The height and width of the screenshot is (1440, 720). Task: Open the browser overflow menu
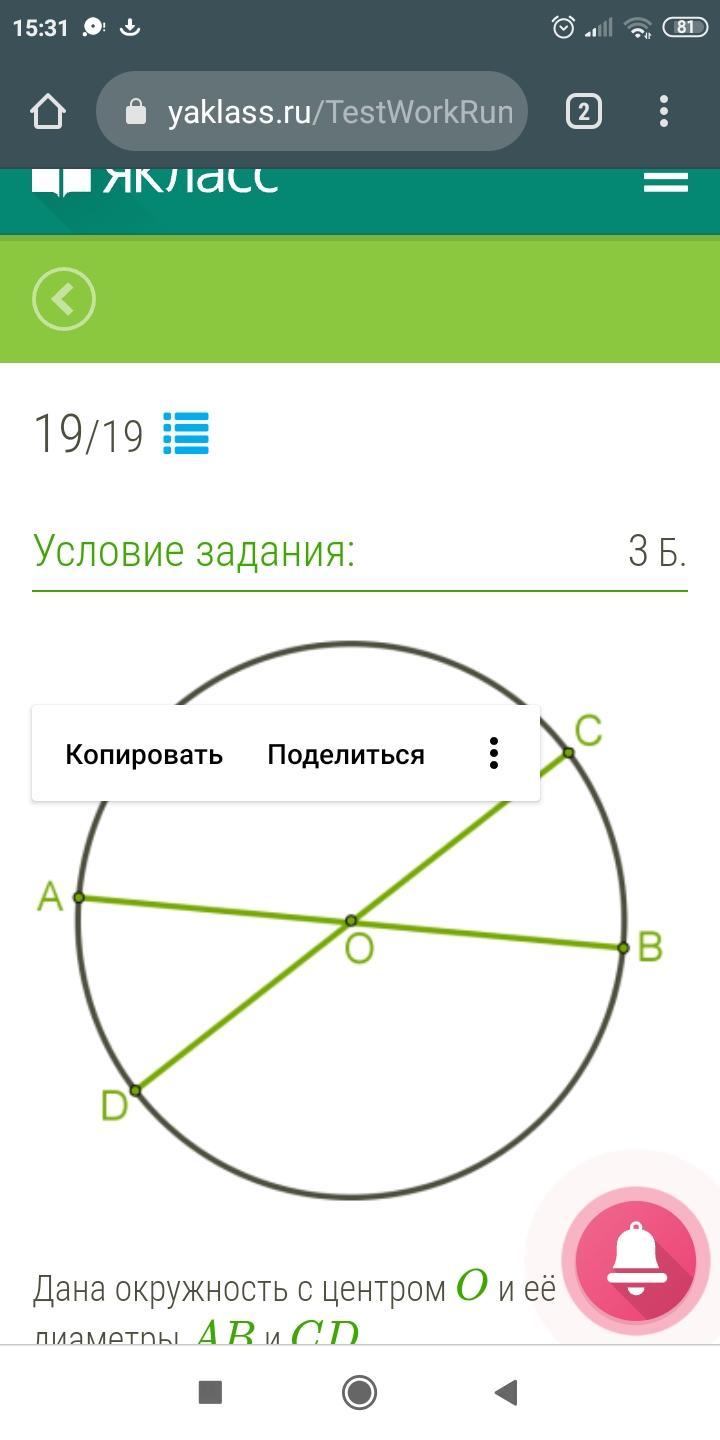[664, 111]
